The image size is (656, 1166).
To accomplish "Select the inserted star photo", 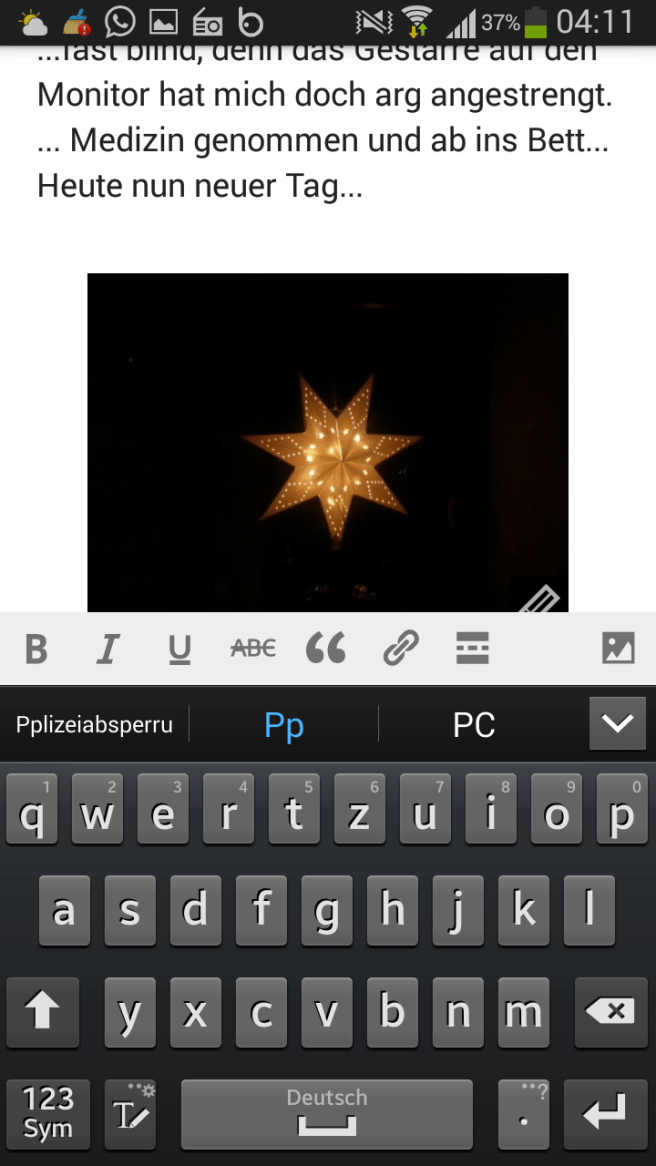I will pos(327,441).
